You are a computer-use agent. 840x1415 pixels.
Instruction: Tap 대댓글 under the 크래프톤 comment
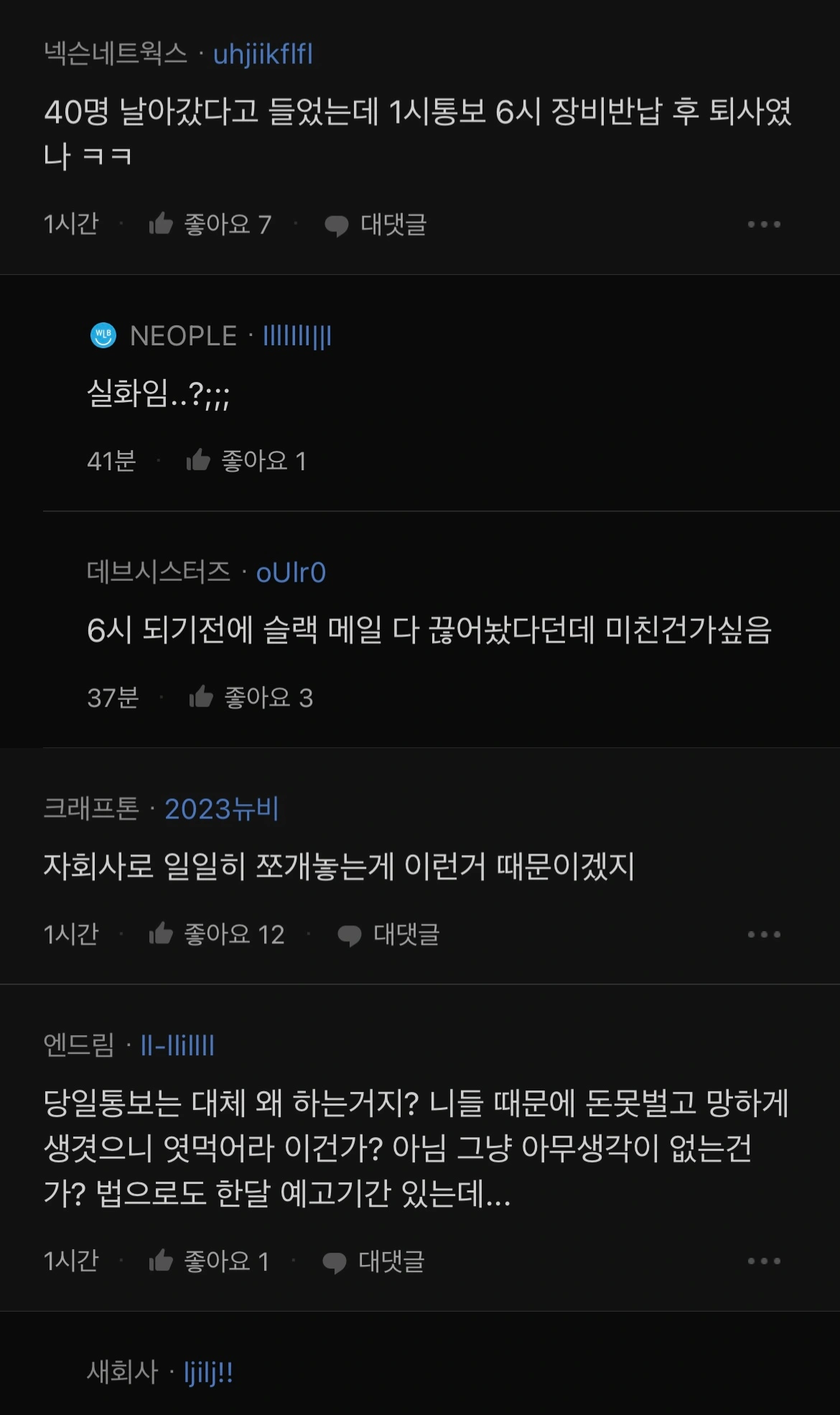tap(388, 935)
